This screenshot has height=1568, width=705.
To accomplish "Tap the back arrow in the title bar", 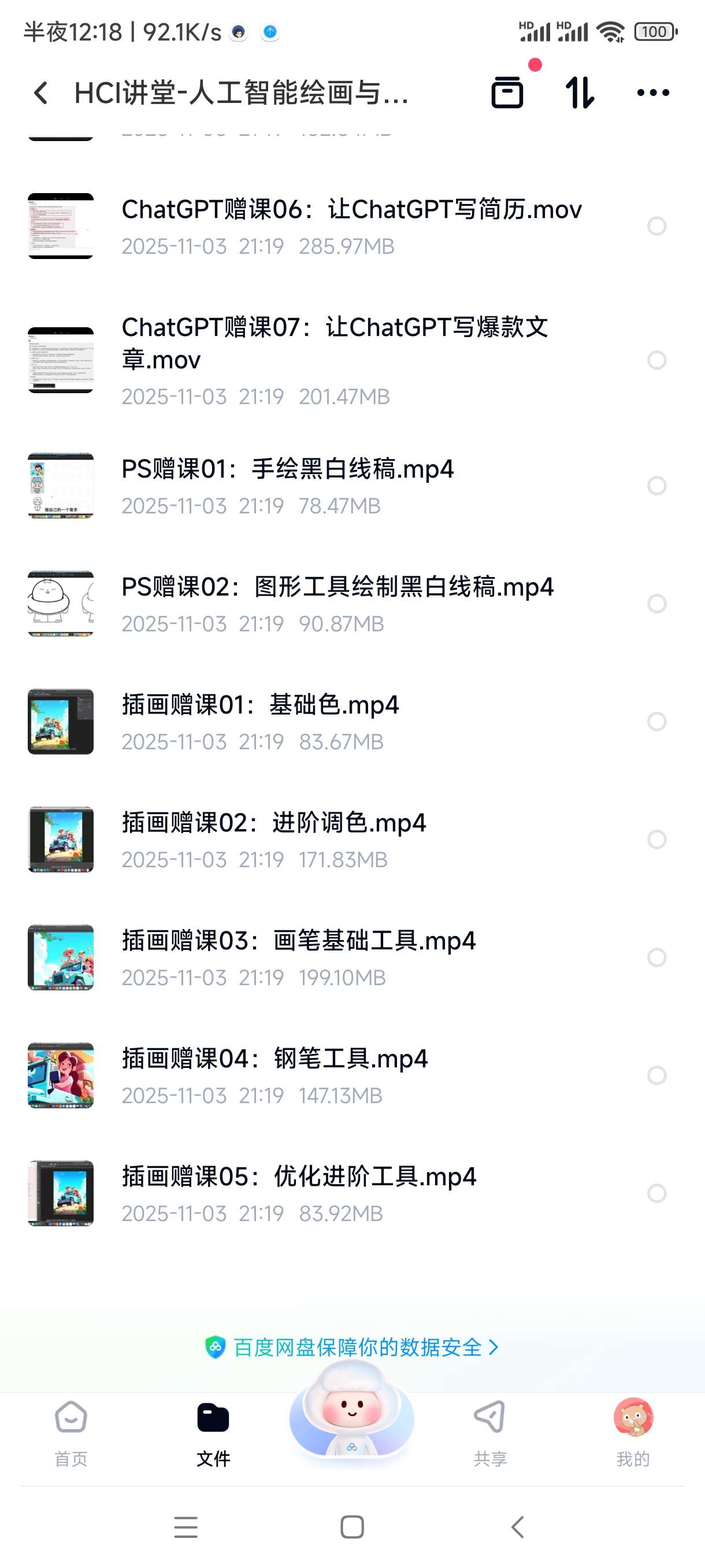I will pos(40,91).
